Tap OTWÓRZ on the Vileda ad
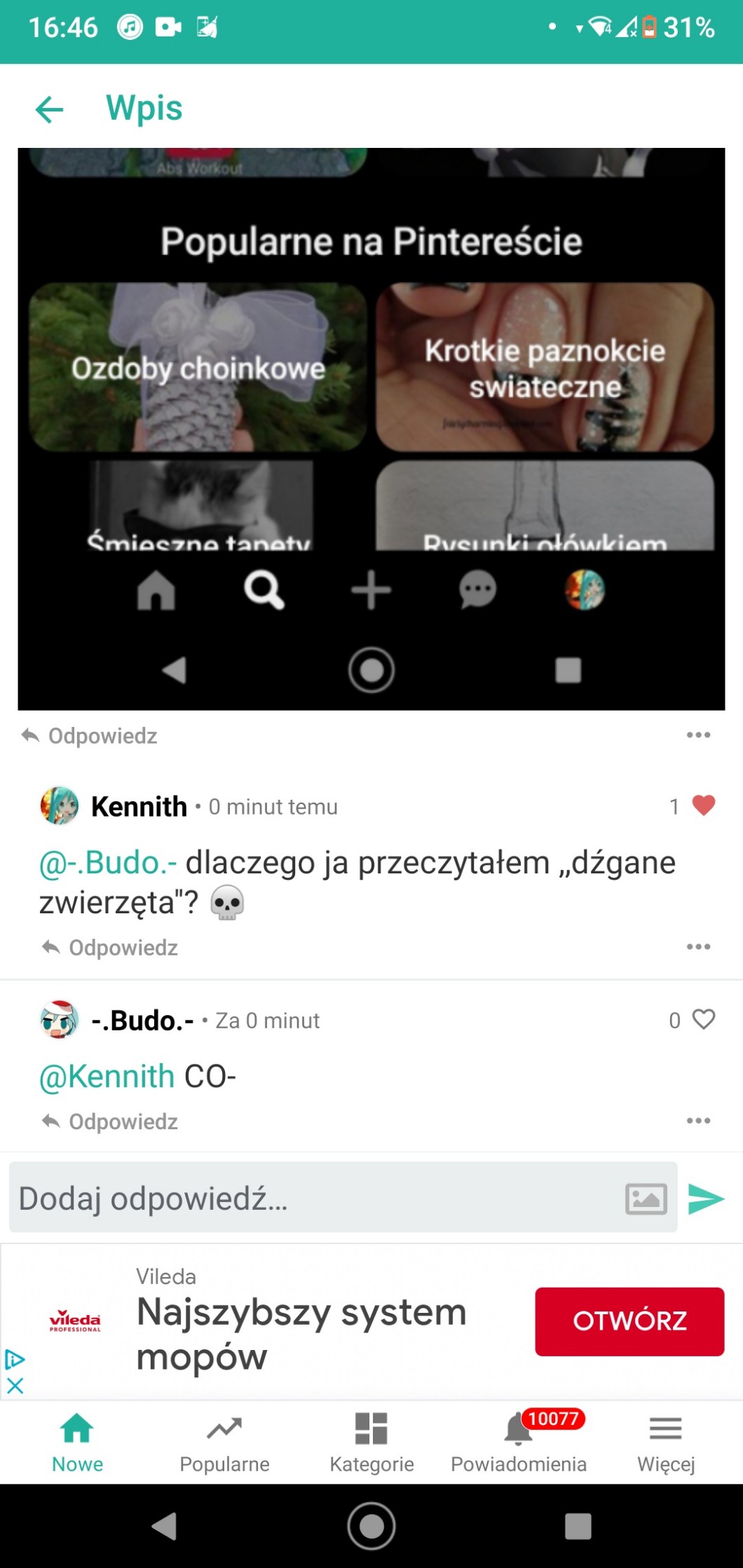Viewport: 743px width, 1568px height. coord(629,1321)
